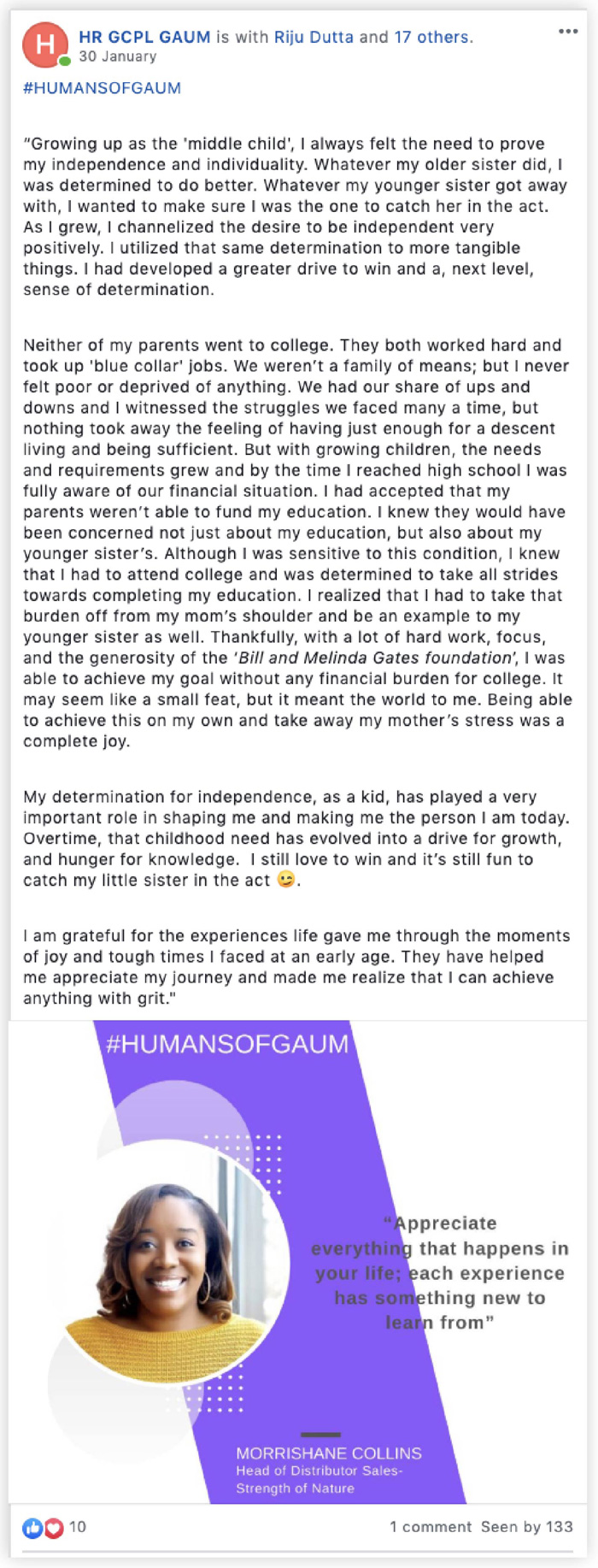Open the #HUMANSOFGAUM hashtag
The image size is (598, 1568).
point(102,88)
